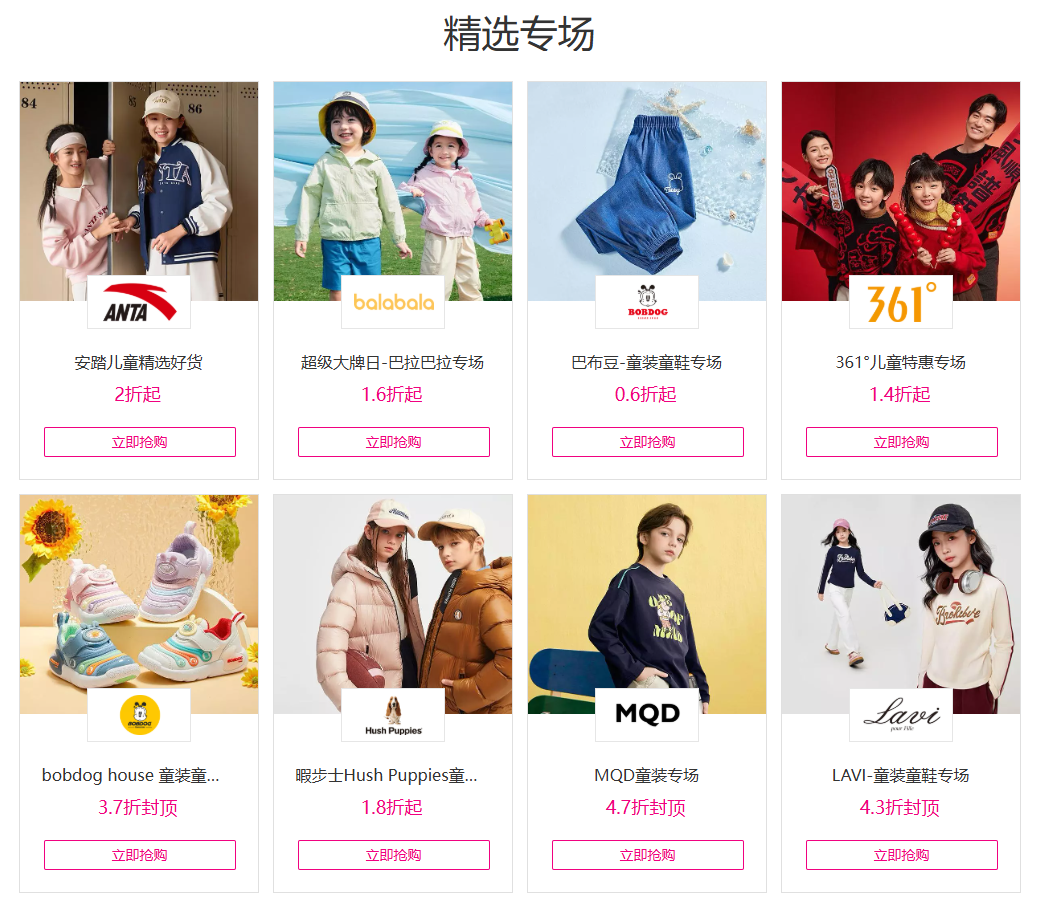Tap 立即抢购 for 361°儿童特惠专场

tap(901, 442)
